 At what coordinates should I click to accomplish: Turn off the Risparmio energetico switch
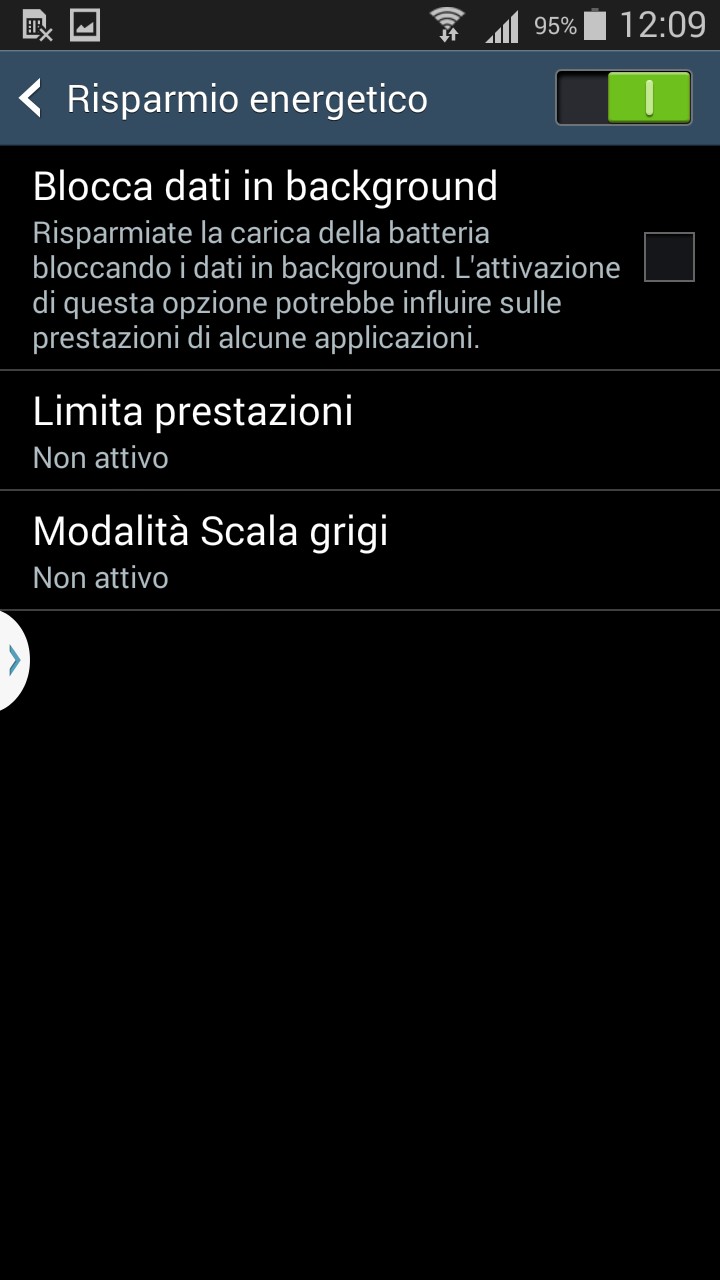click(624, 98)
